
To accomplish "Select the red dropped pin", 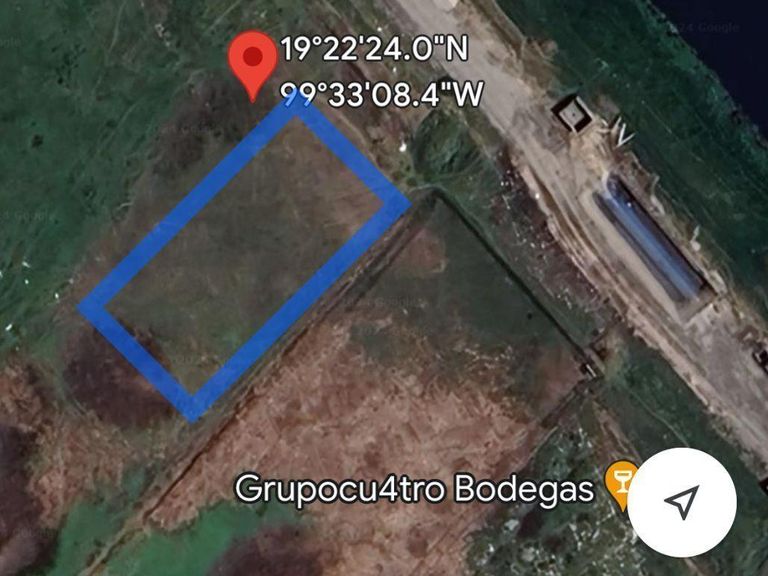I will (253, 66).
